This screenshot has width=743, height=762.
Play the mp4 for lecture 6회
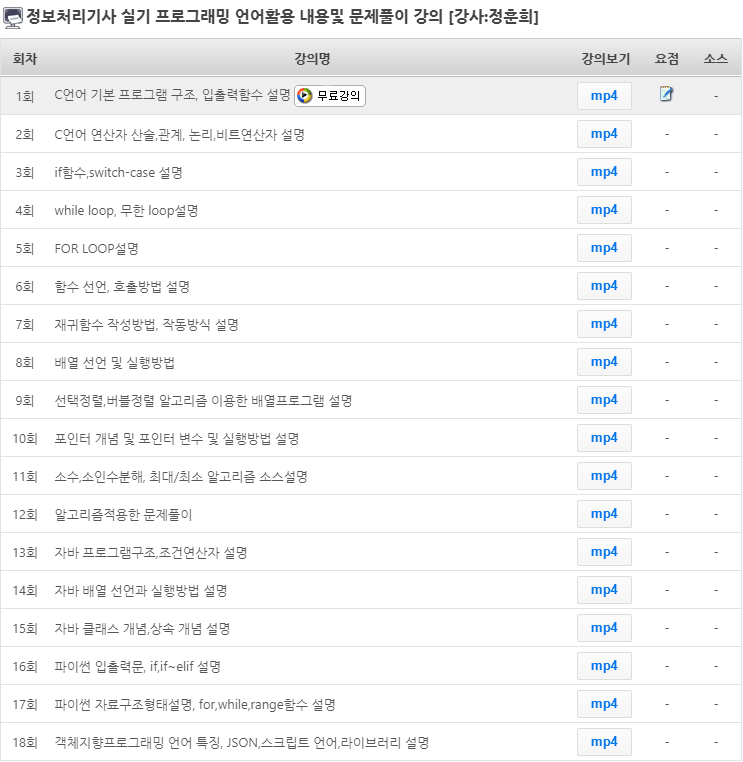pos(604,286)
